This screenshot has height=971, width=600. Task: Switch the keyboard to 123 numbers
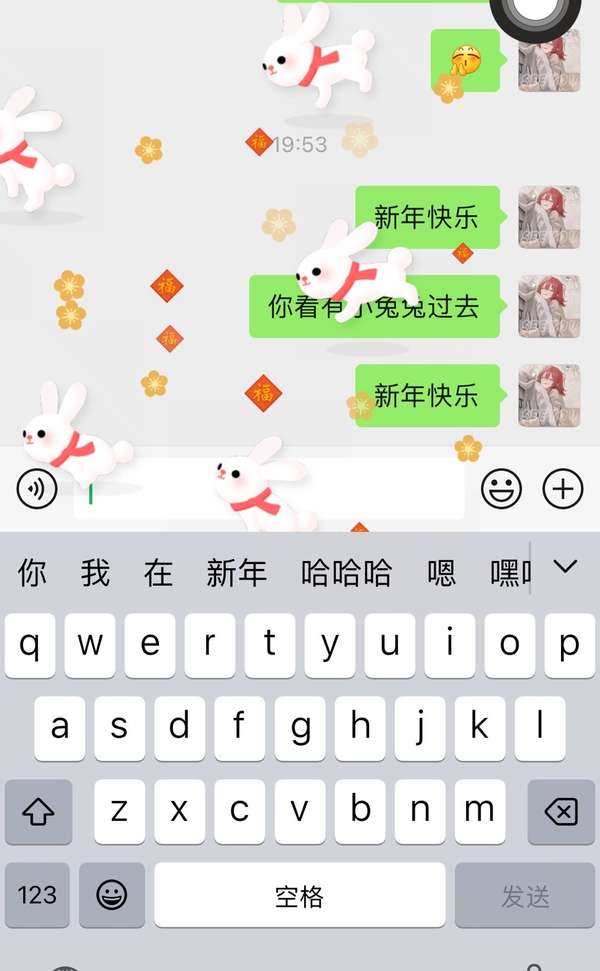pos(37,895)
